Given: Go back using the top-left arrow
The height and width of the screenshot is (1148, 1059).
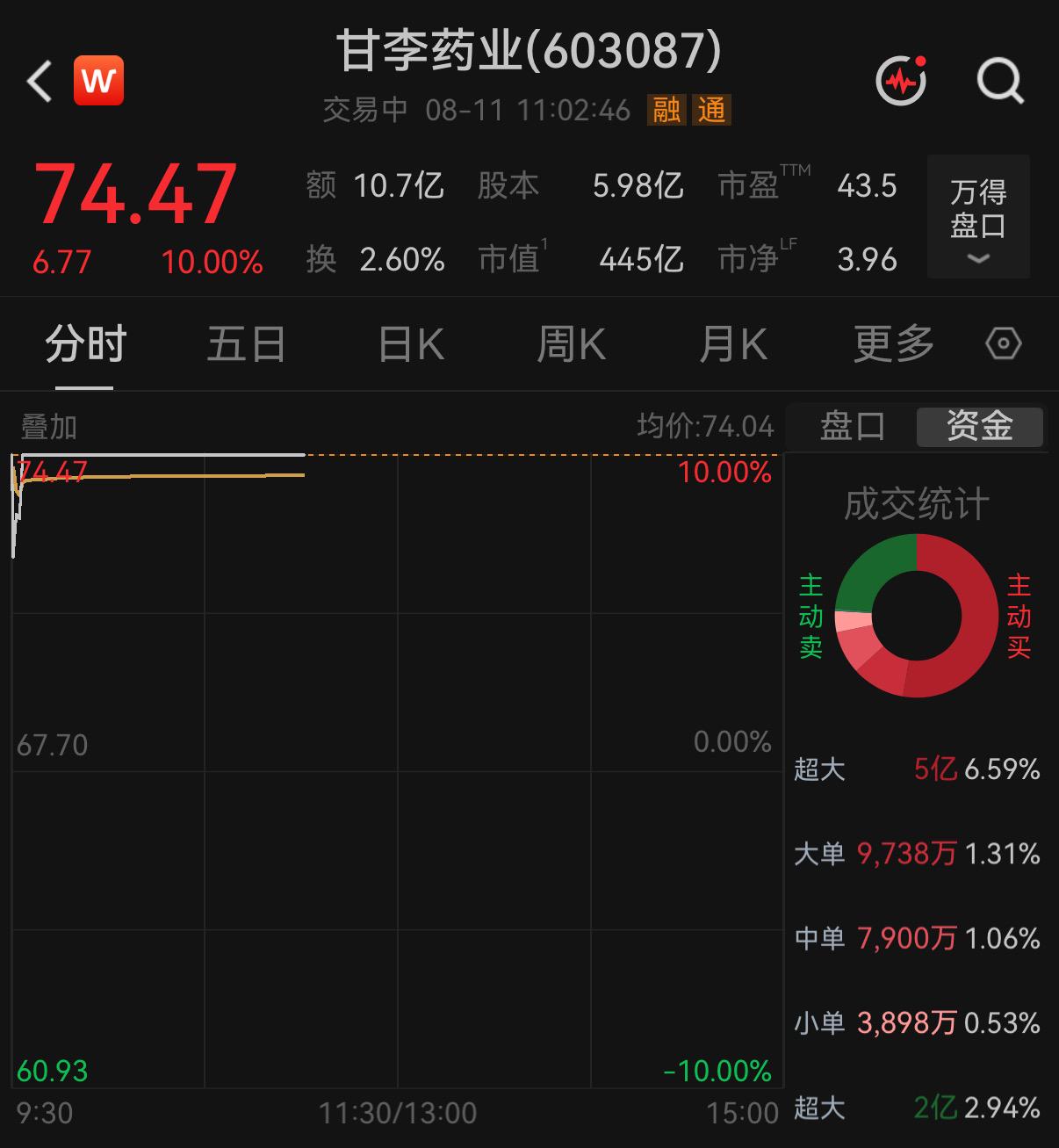Looking at the screenshot, I should [x=40, y=82].
